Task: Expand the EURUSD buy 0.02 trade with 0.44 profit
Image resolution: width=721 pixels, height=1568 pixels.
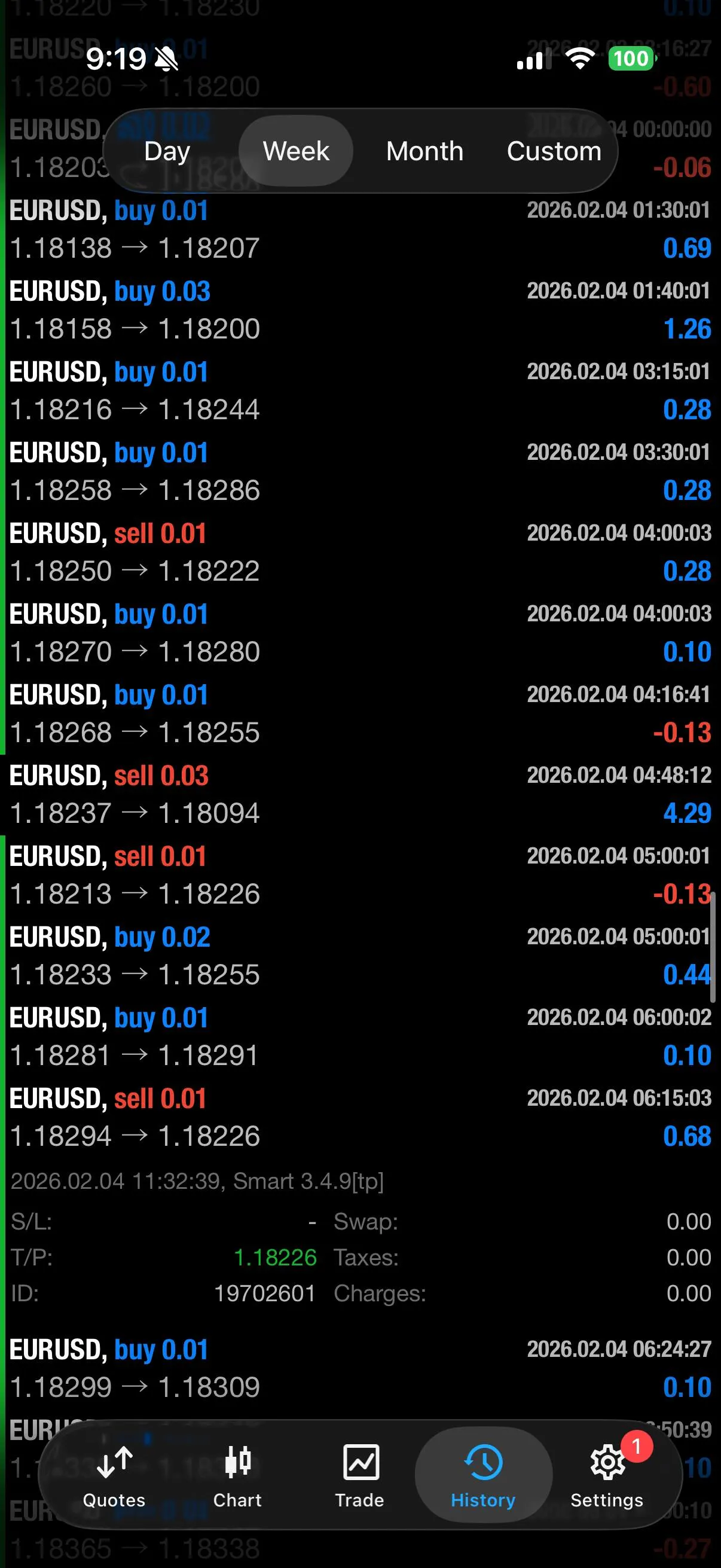Action: tap(360, 955)
